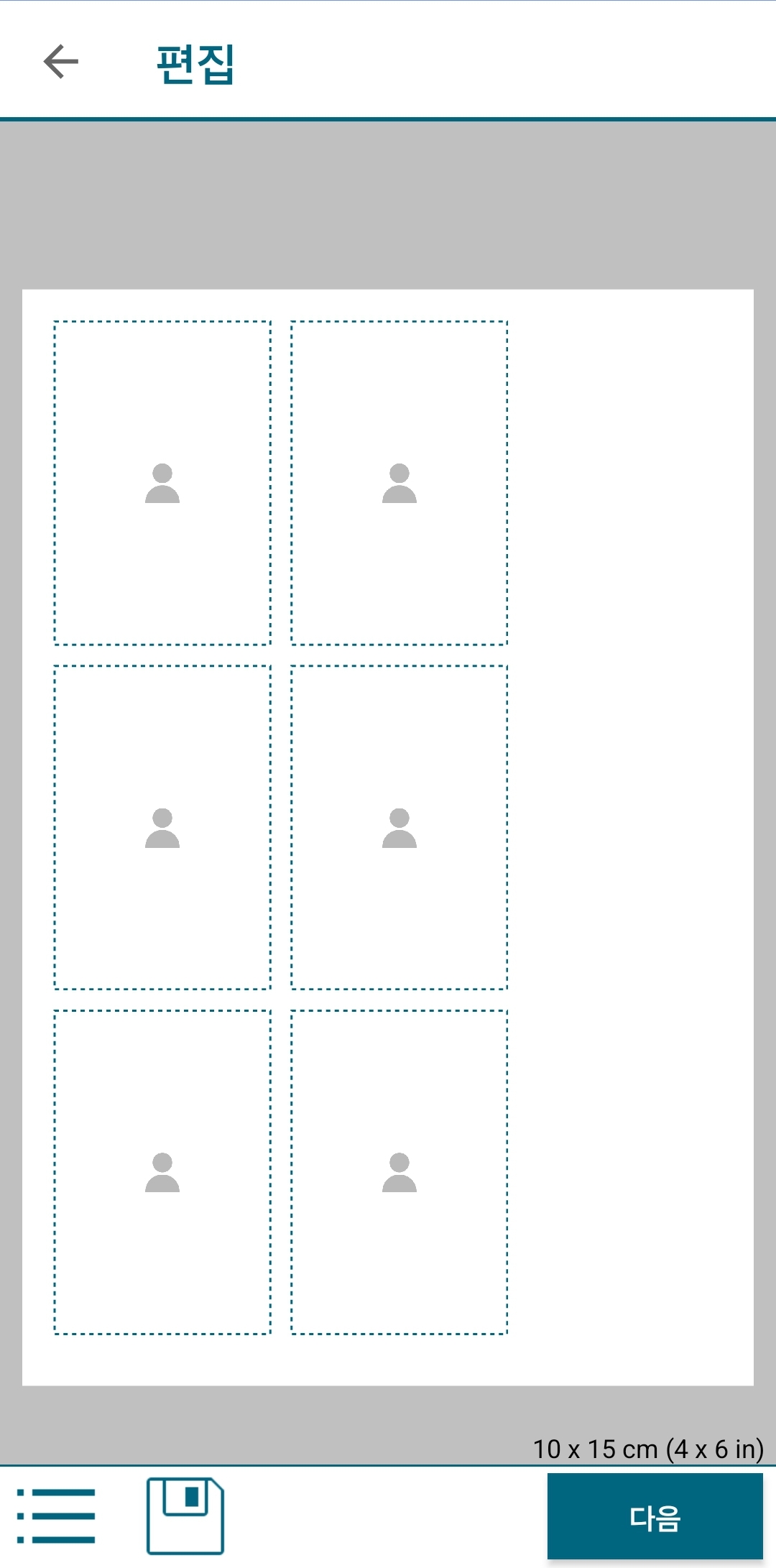776x1568 pixels.
Task: Go back from the 편집 screen
Action: [x=61, y=62]
